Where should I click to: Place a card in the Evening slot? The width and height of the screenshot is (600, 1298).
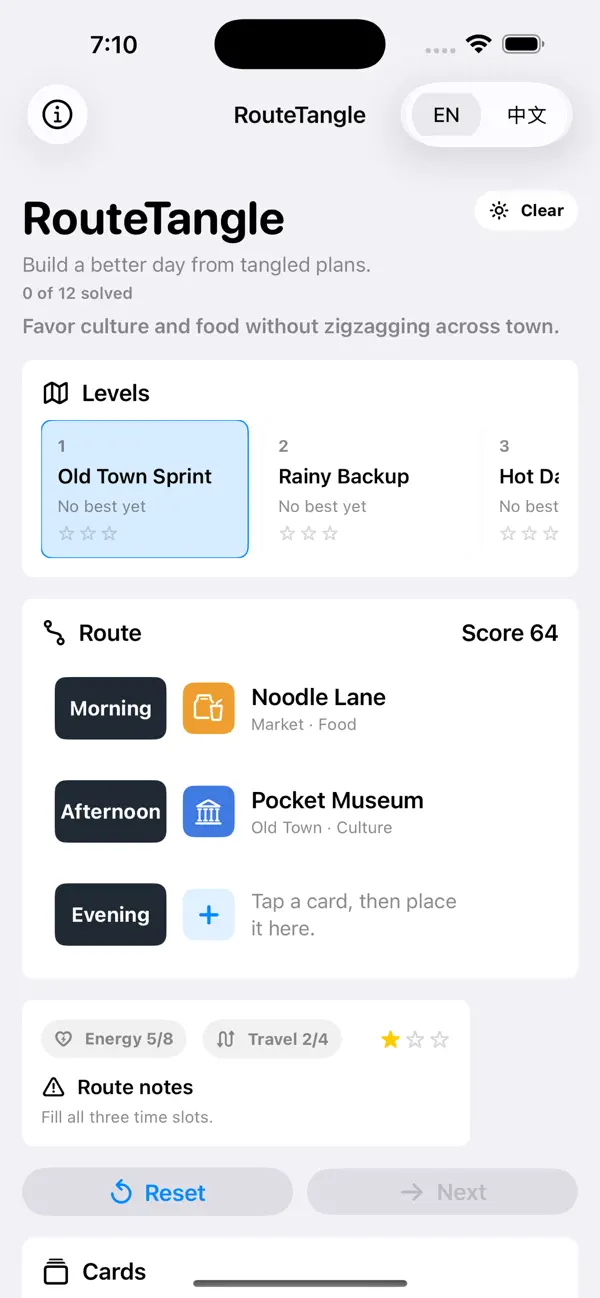click(x=300, y=914)
